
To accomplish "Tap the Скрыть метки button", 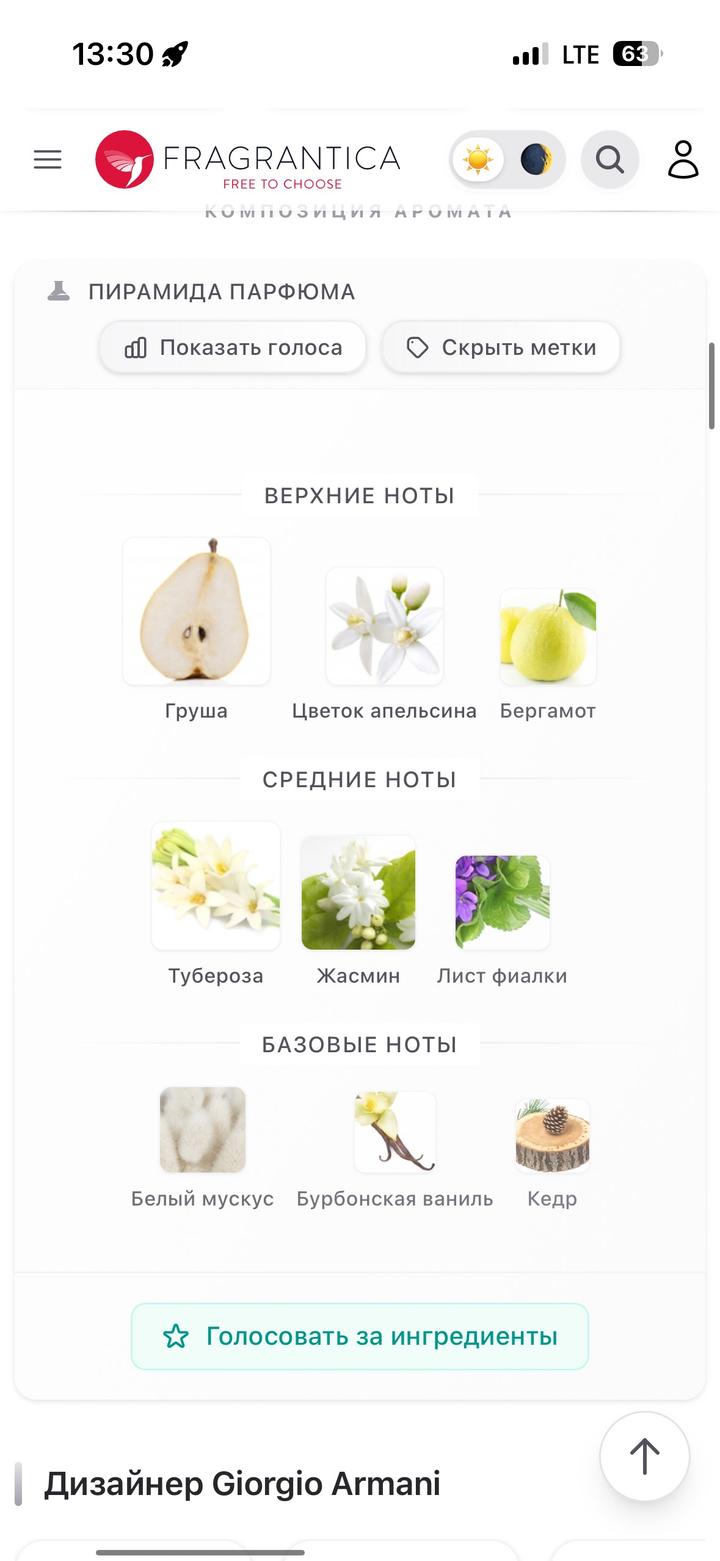I will click(x=501, y=348).
